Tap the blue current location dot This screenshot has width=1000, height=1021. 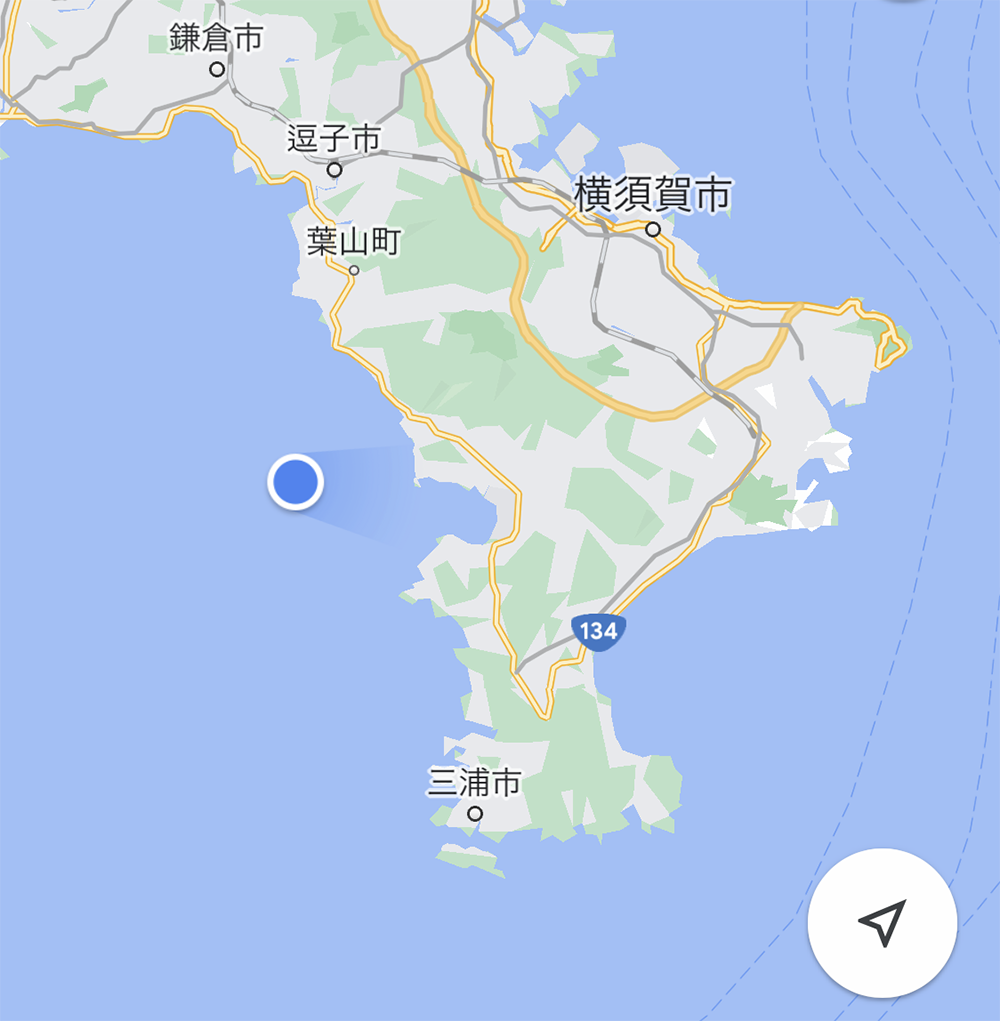[x=295, y=483]
